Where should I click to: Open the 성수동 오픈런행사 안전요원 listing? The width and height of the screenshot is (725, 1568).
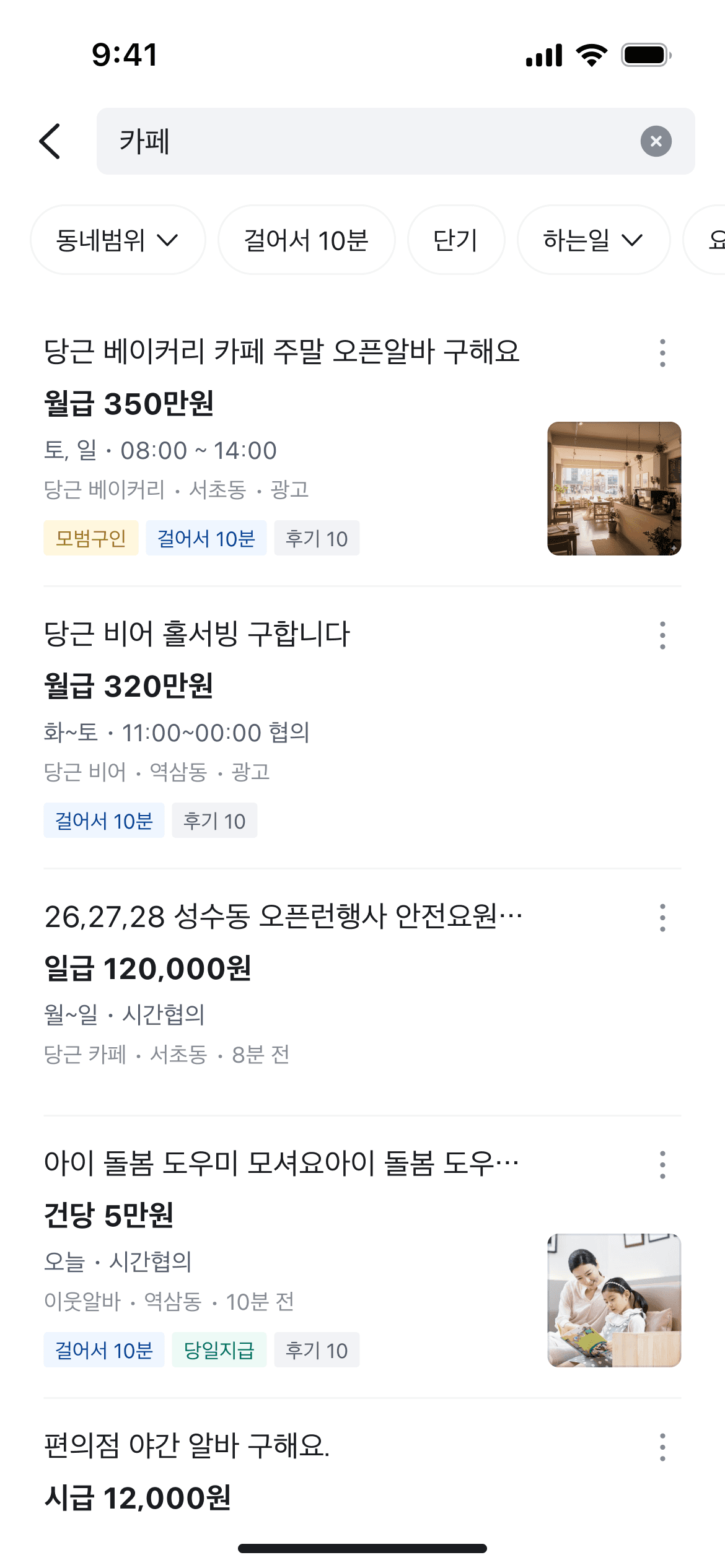tap(283, 917)
